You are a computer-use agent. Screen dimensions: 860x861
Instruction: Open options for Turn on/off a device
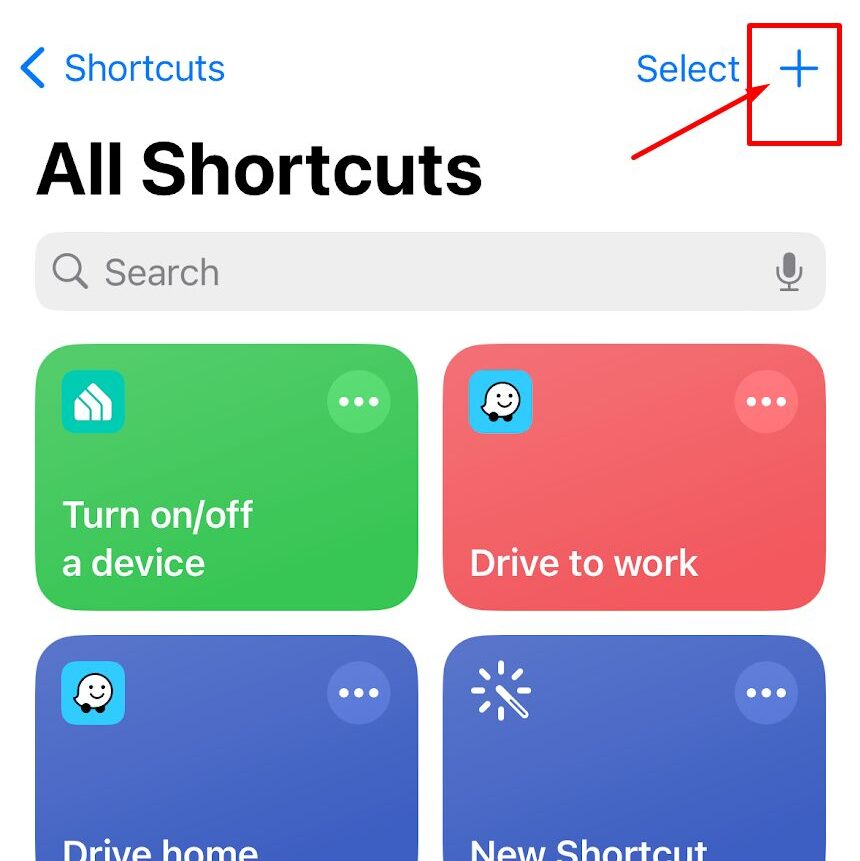pyautogui.click(x=358, y=402)
